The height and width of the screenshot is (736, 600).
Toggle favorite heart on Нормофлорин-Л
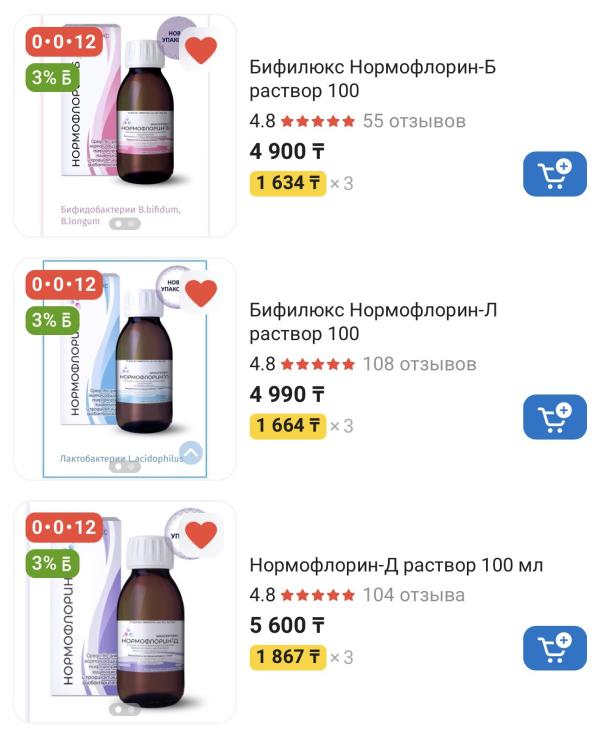point(201,293)
